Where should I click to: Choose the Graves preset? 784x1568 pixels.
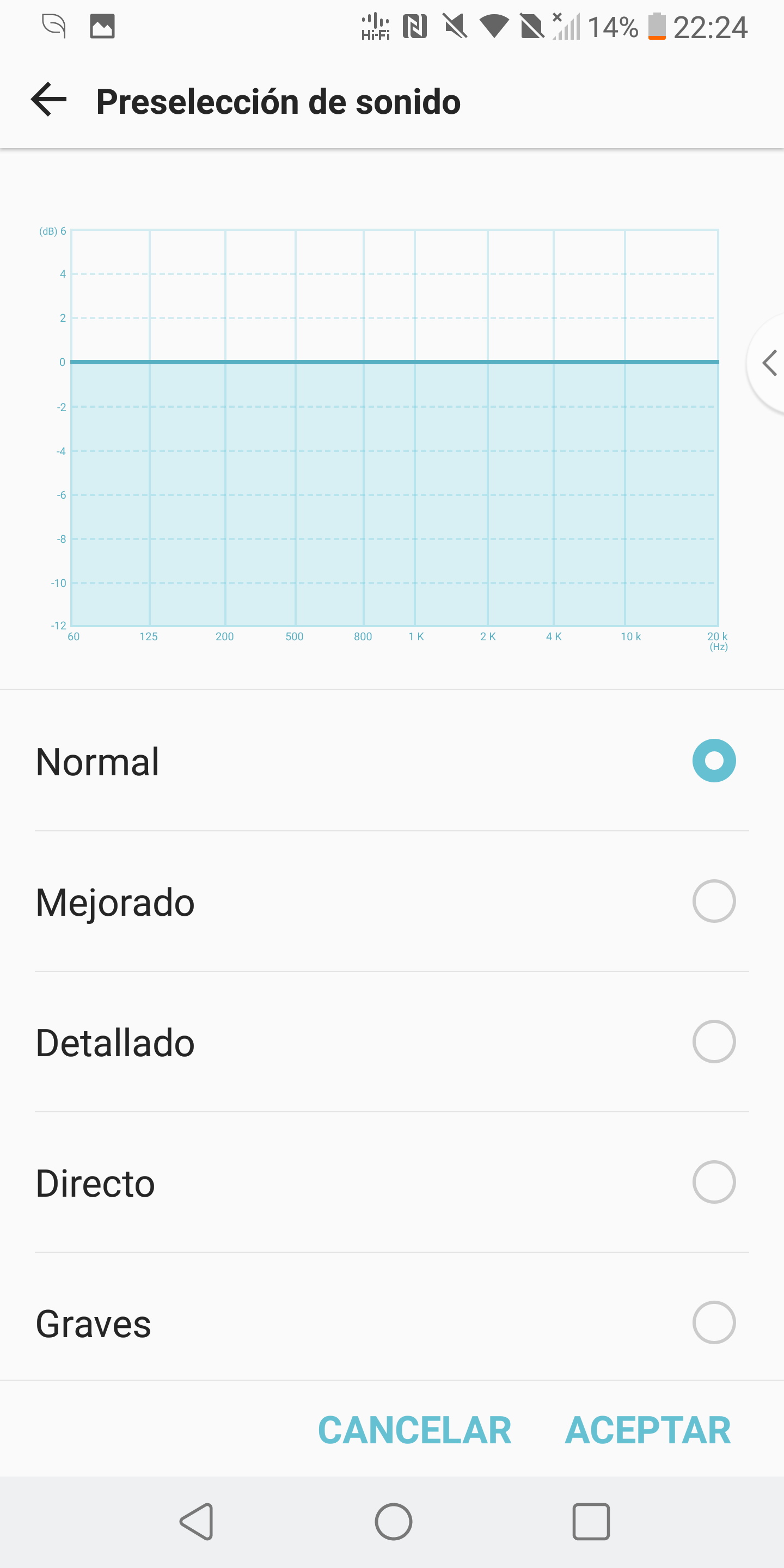[392, 1322]
